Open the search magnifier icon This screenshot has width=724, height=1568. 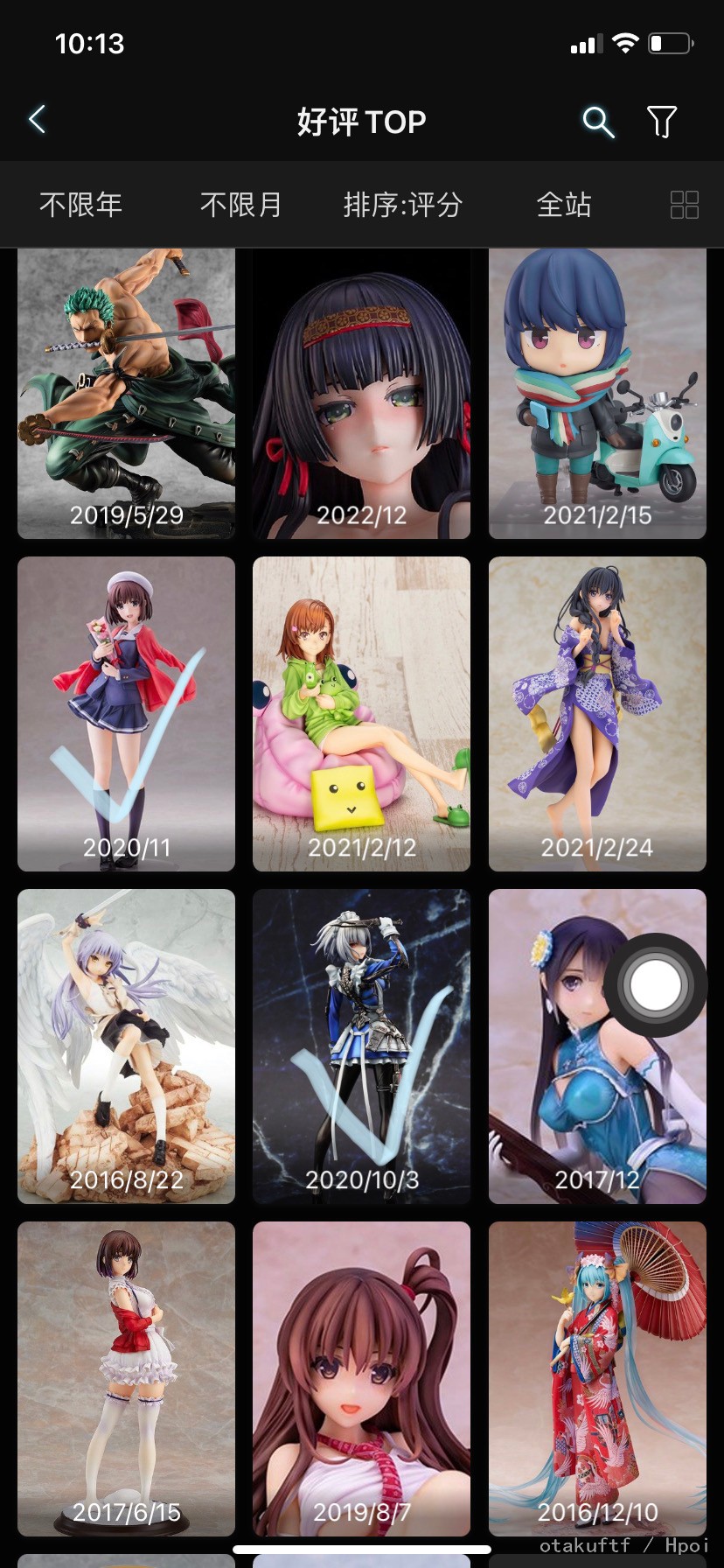click(x=598, y=122)
